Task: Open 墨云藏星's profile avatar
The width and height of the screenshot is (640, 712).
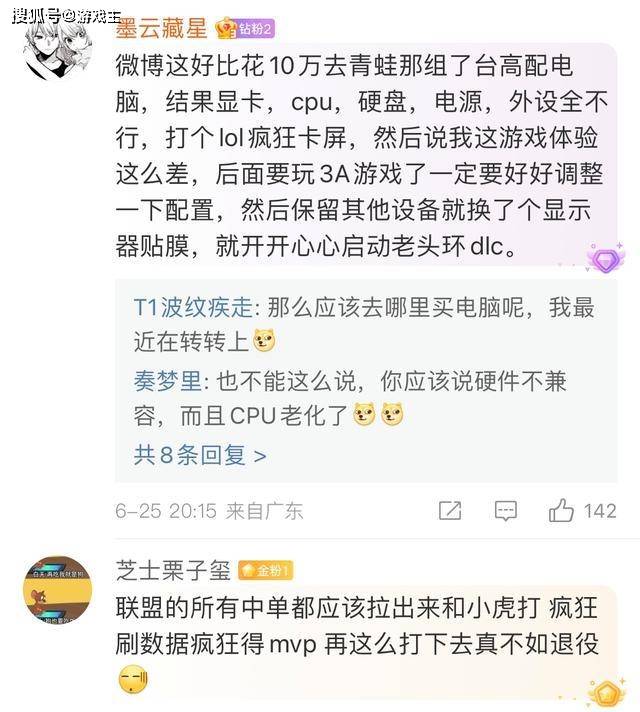Action: pyautogui.click(x=57, y=50)
